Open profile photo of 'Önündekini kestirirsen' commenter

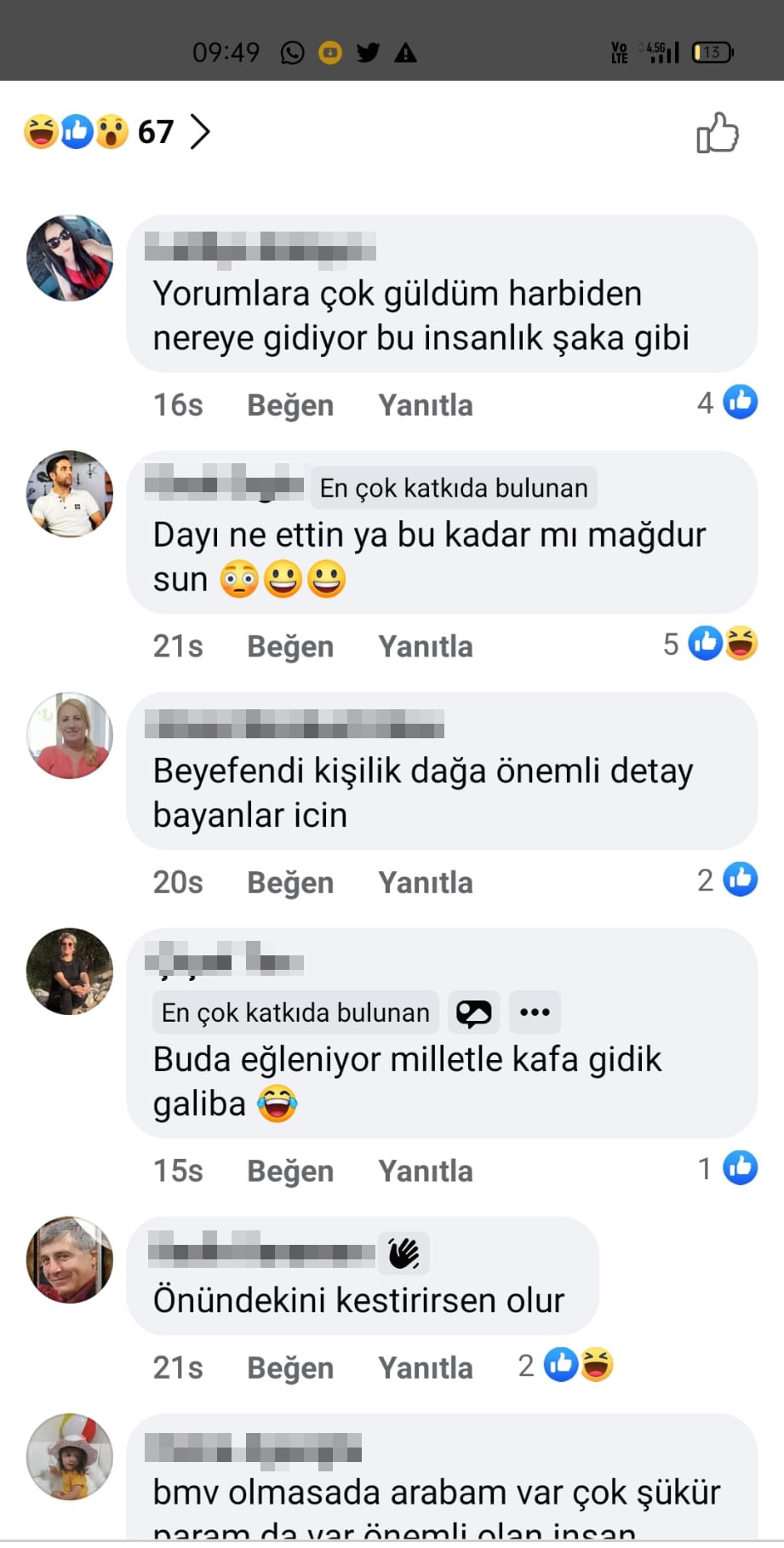[70, 1259]
